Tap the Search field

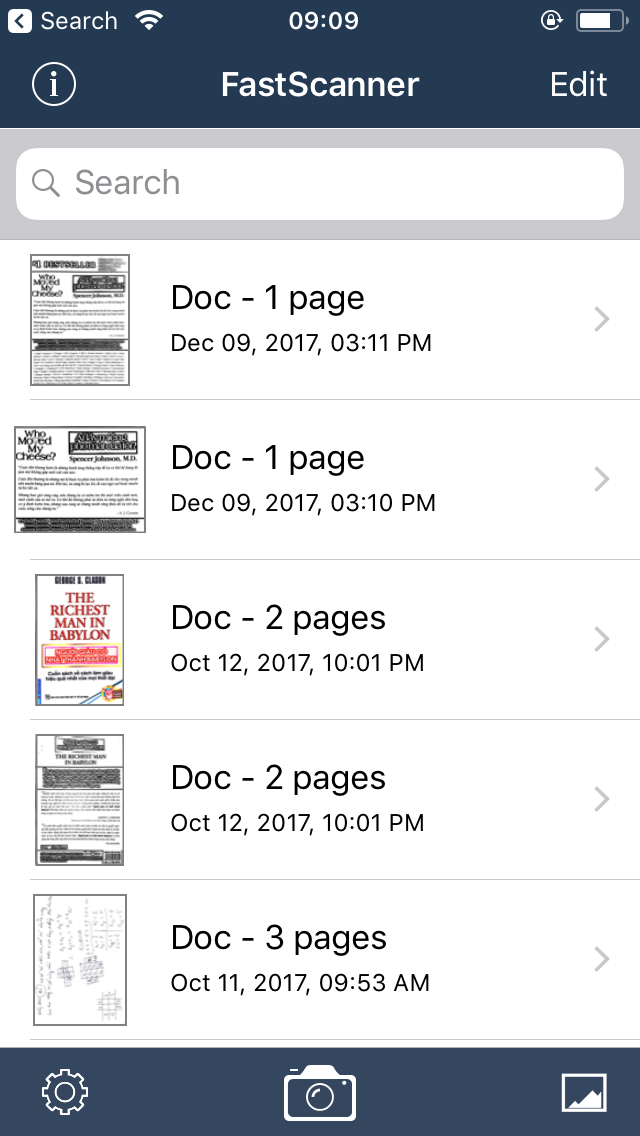(x=320, y=184)
